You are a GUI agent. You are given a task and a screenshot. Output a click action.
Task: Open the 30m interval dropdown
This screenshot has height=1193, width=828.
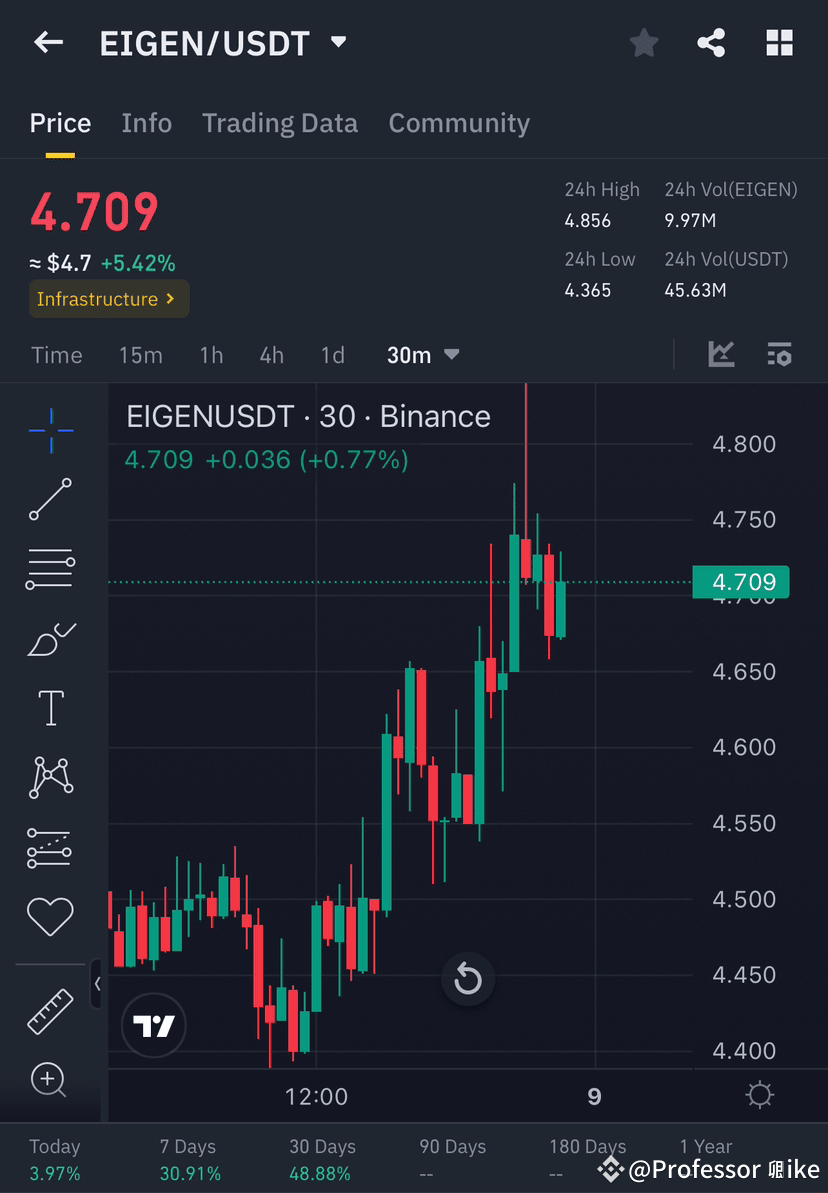coord(423,354)
